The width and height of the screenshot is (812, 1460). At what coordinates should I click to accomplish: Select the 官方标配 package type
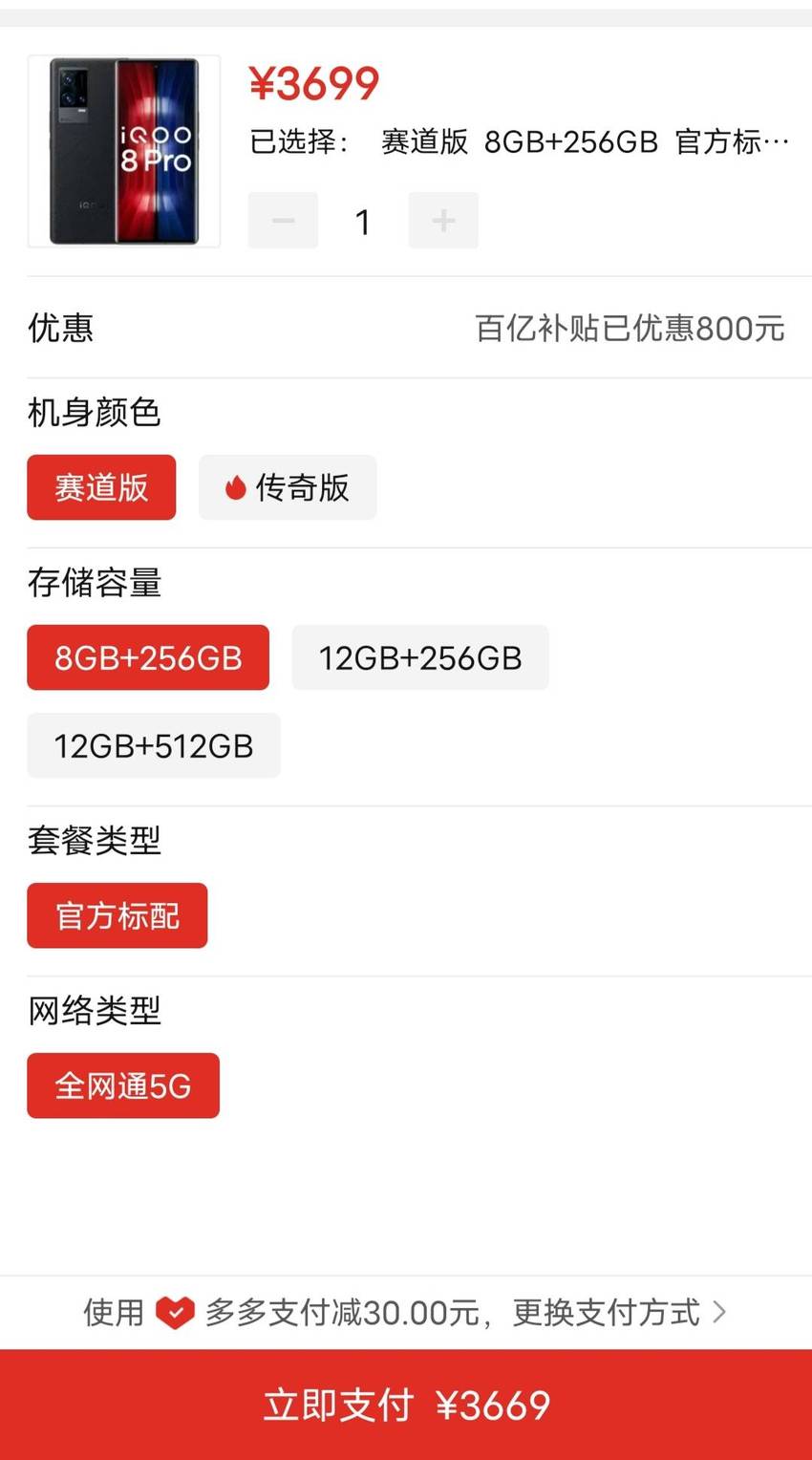pyautogui.click(x=118, y=915)
